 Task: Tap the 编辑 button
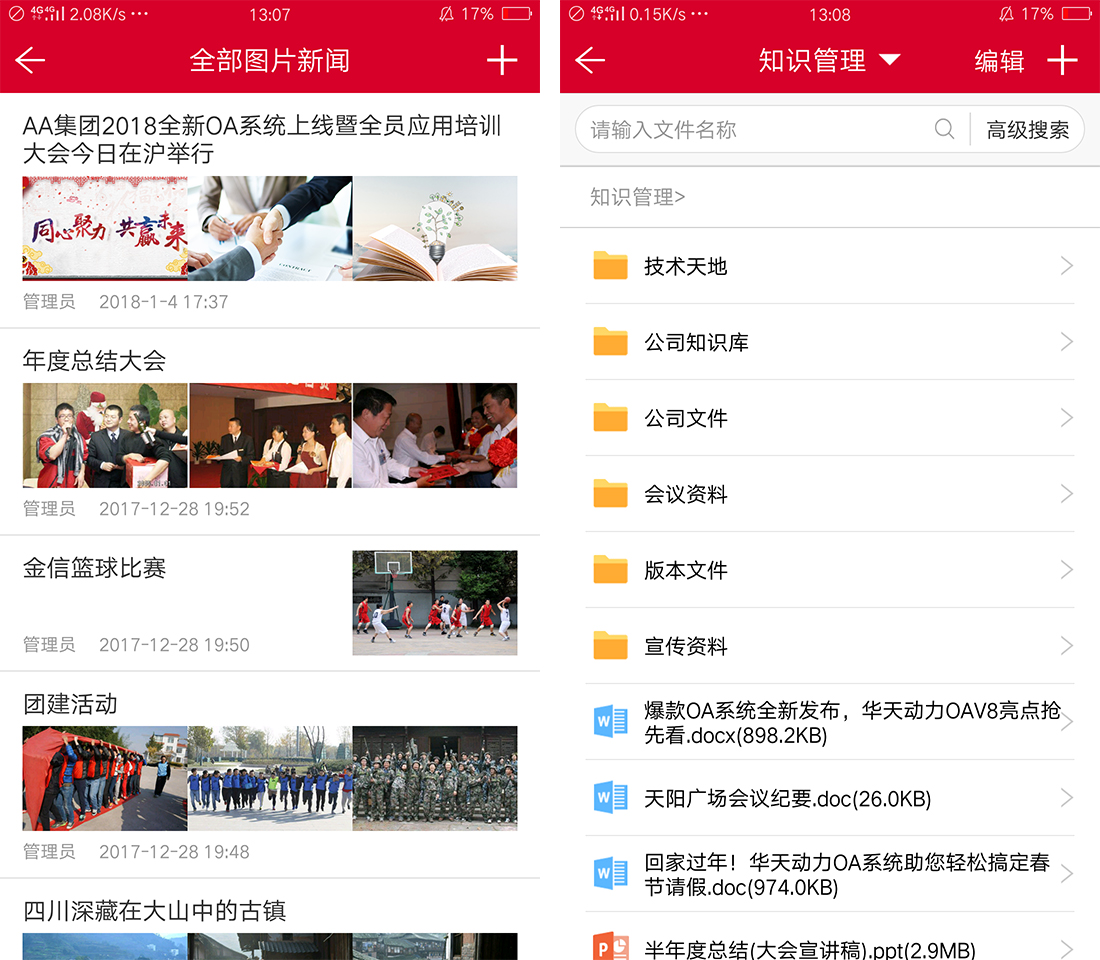click(x=999, y=61)
